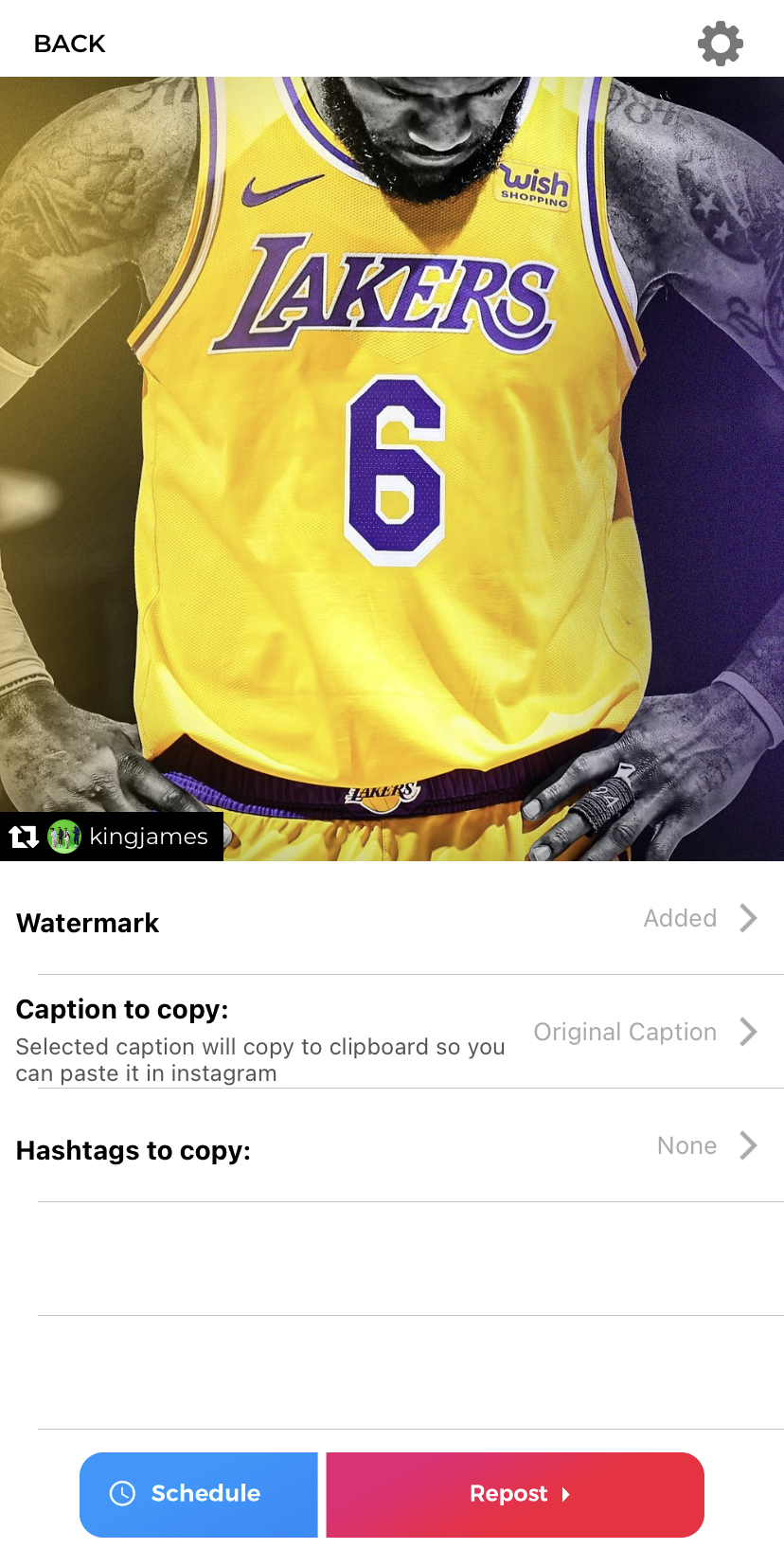Image resolution: width=784 pixels, height=1567 pixels.
Task: Repost this photo now
Action: (515, 1494)
